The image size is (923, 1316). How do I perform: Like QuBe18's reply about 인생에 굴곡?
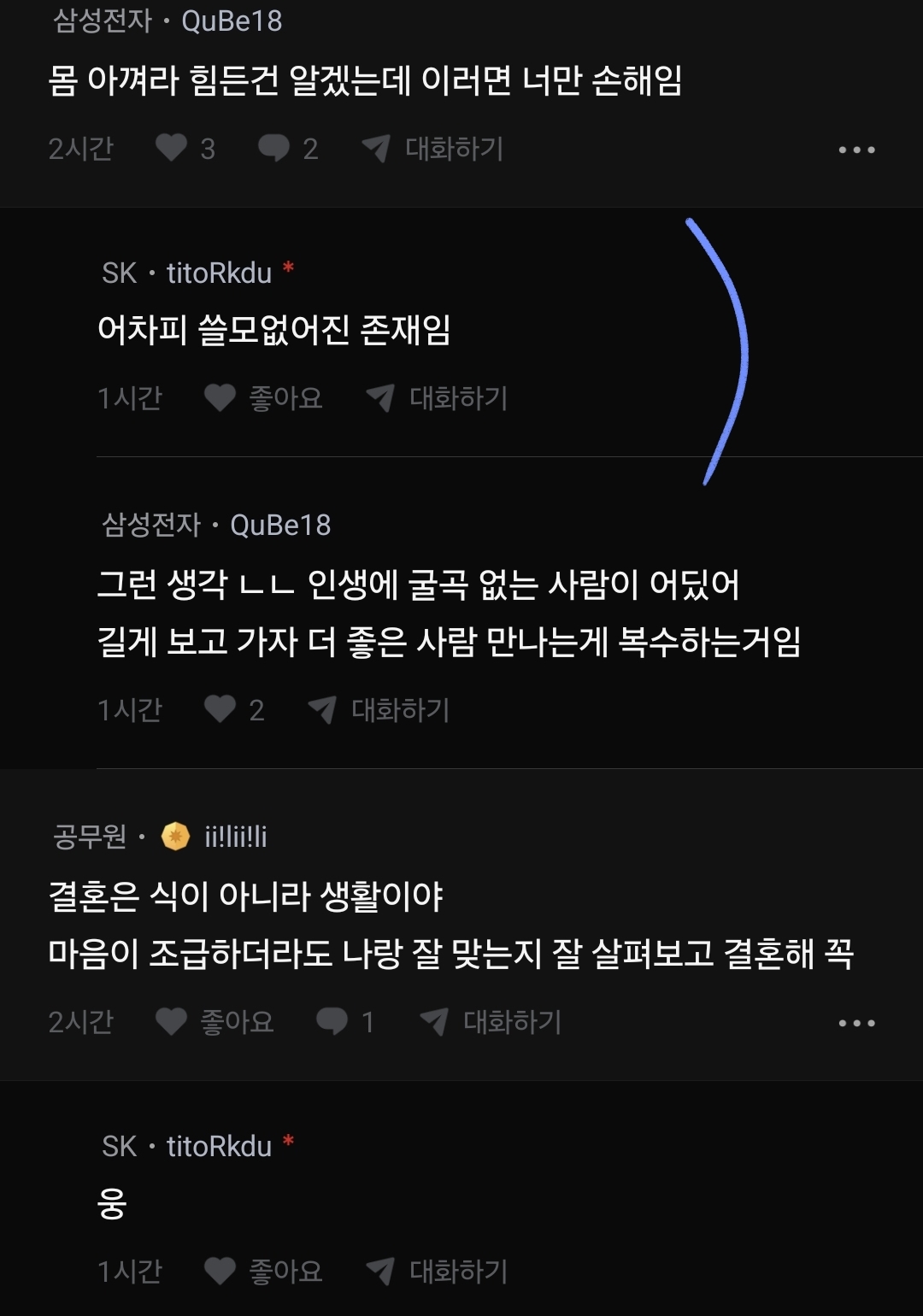[x=220, y=709]
